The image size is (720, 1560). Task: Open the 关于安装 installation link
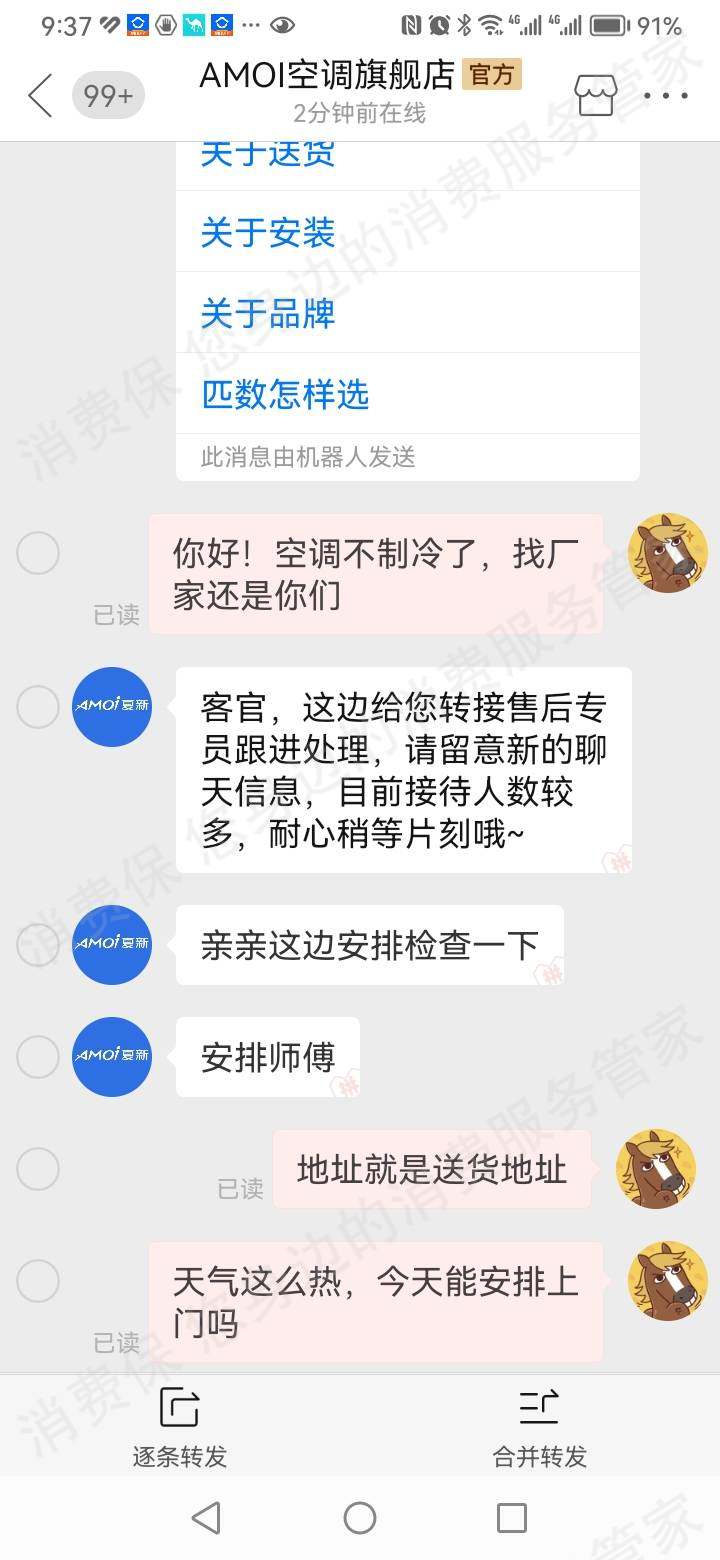pos(265,230)
